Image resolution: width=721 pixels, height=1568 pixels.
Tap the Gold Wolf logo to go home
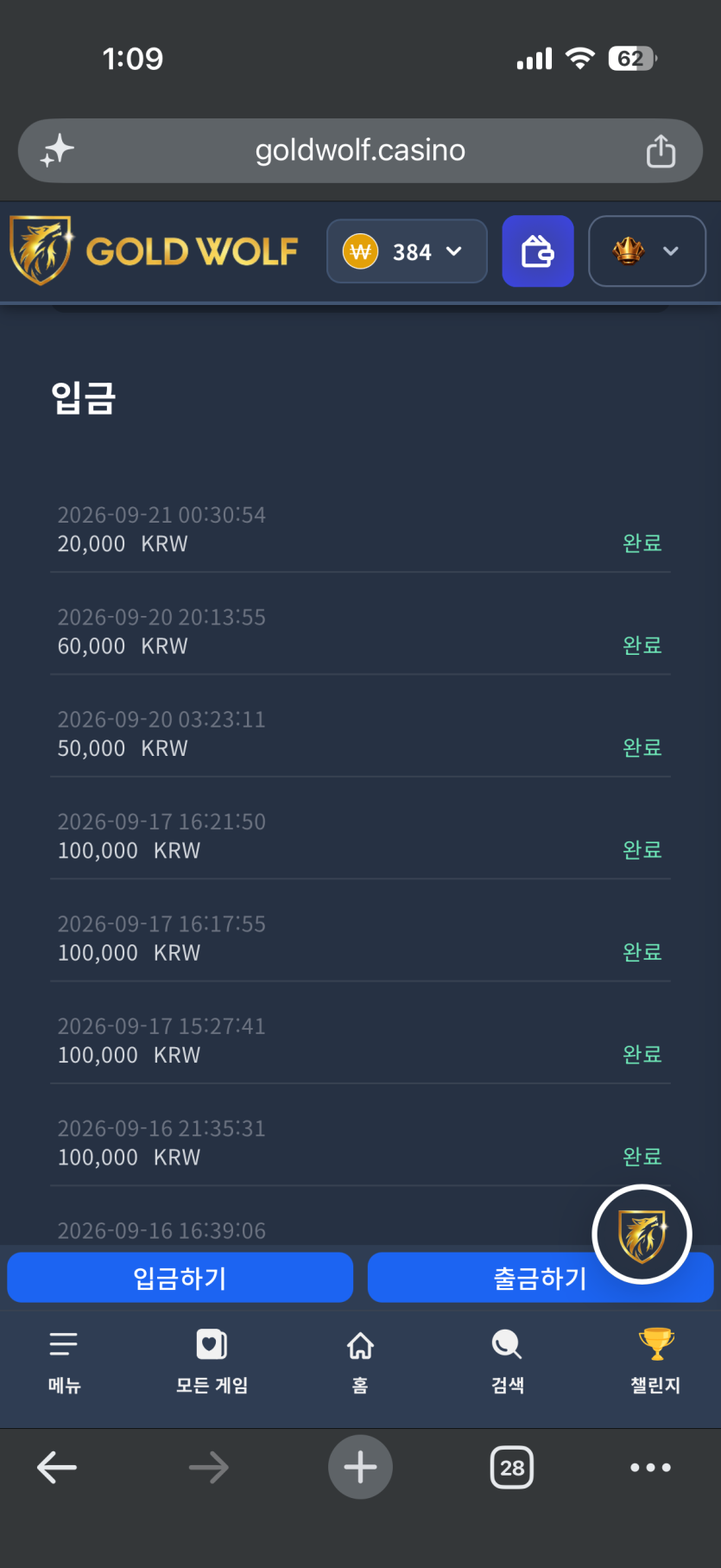click(154, 251)
